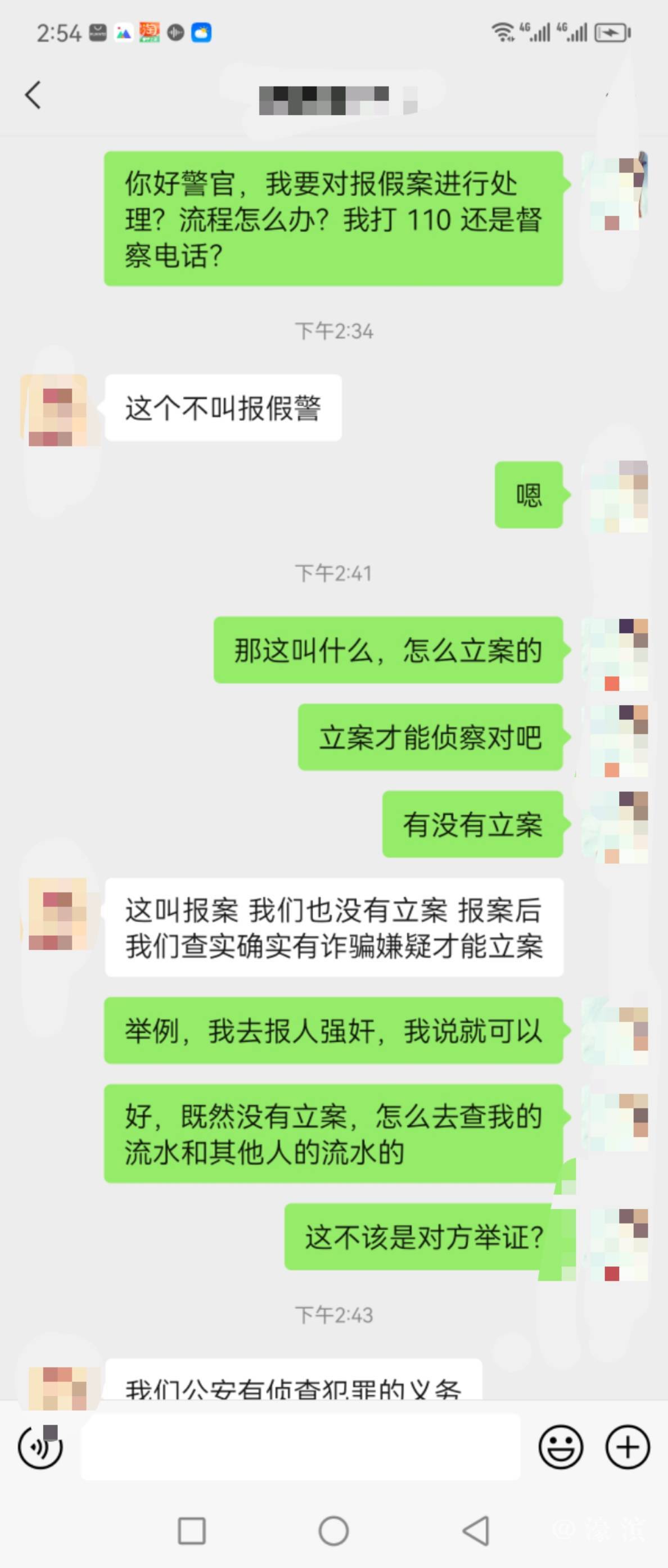Focus the message text field
This screenshot has height=1568, width=668.
[x=300, y=1447]
